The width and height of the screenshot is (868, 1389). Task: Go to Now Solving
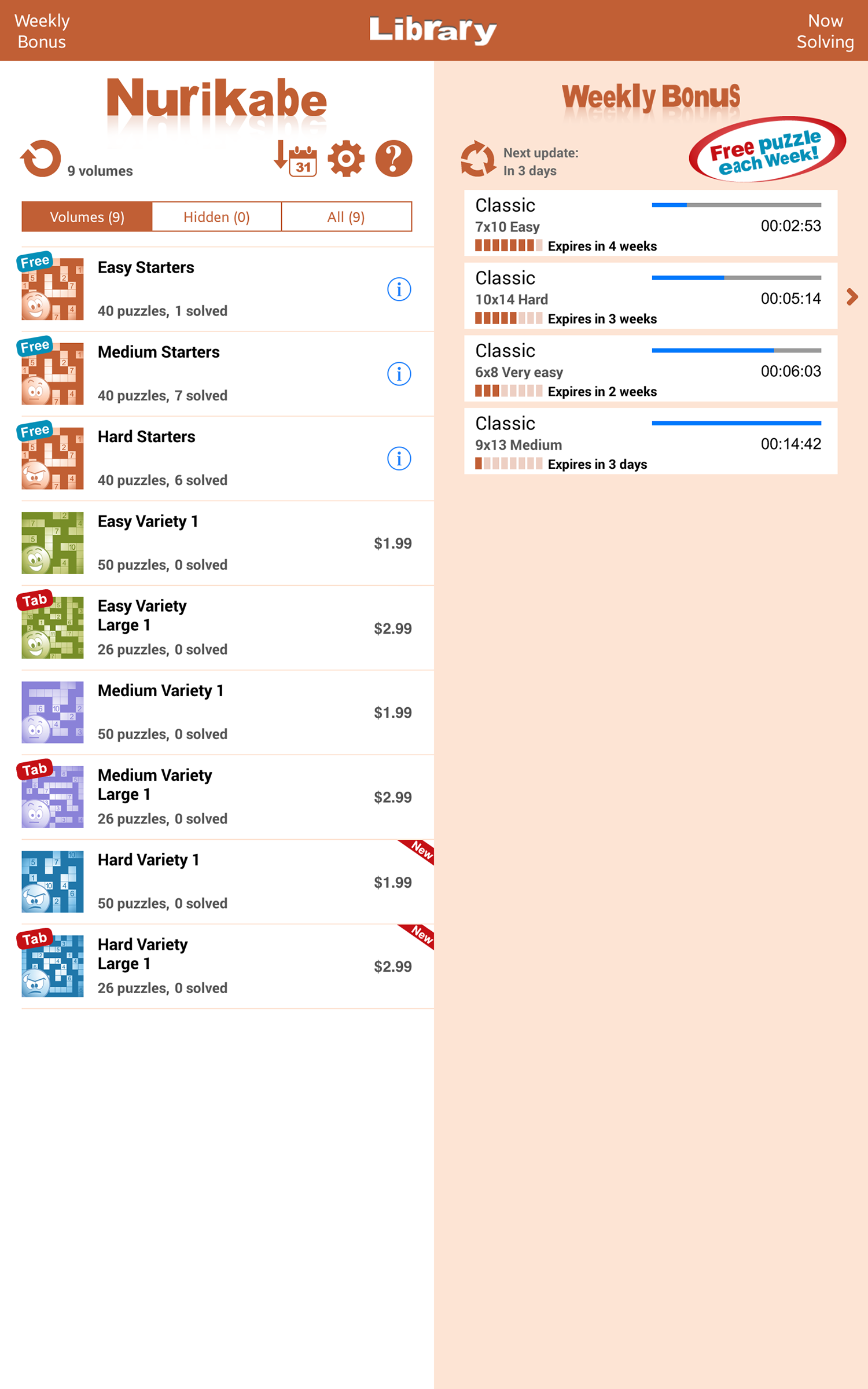825,31
